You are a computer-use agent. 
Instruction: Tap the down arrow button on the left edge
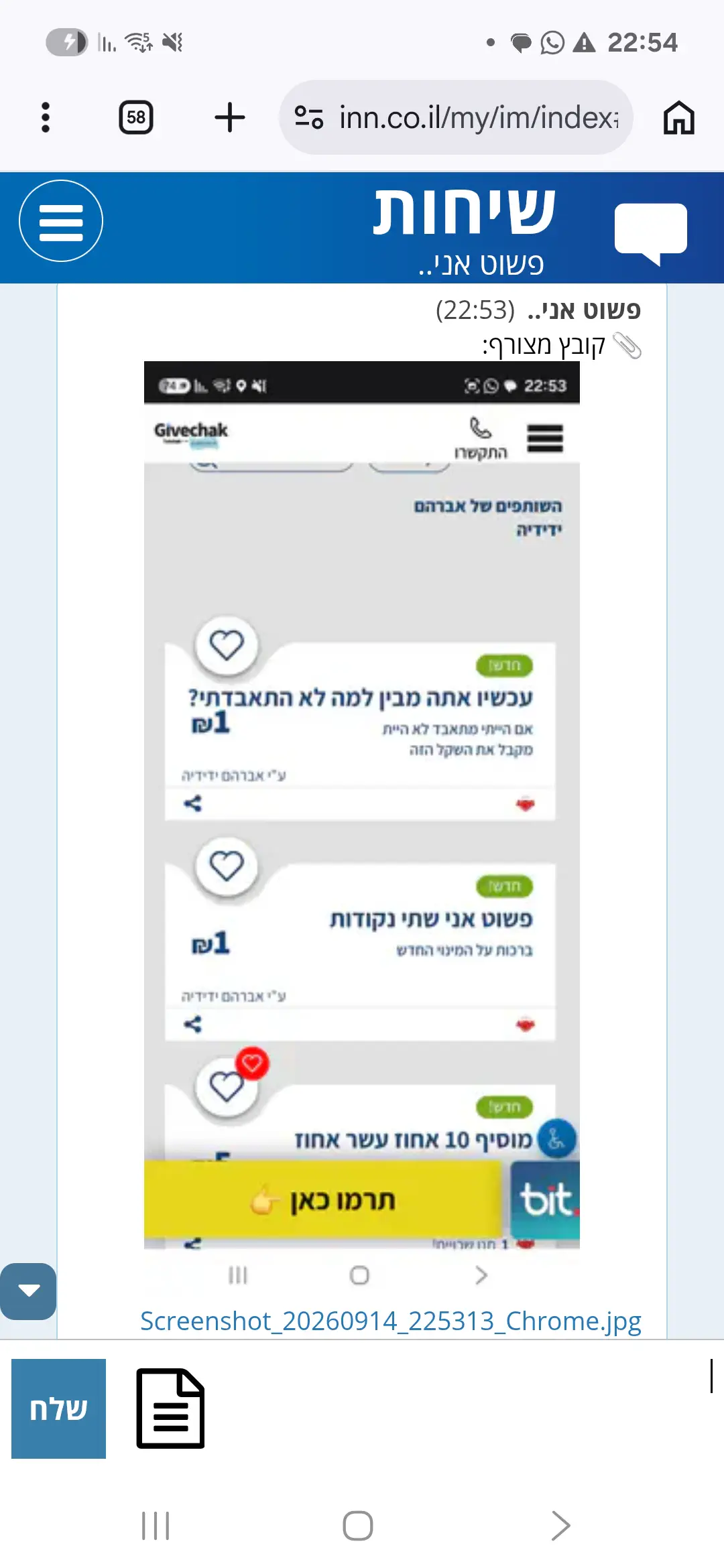[28, 1291]
